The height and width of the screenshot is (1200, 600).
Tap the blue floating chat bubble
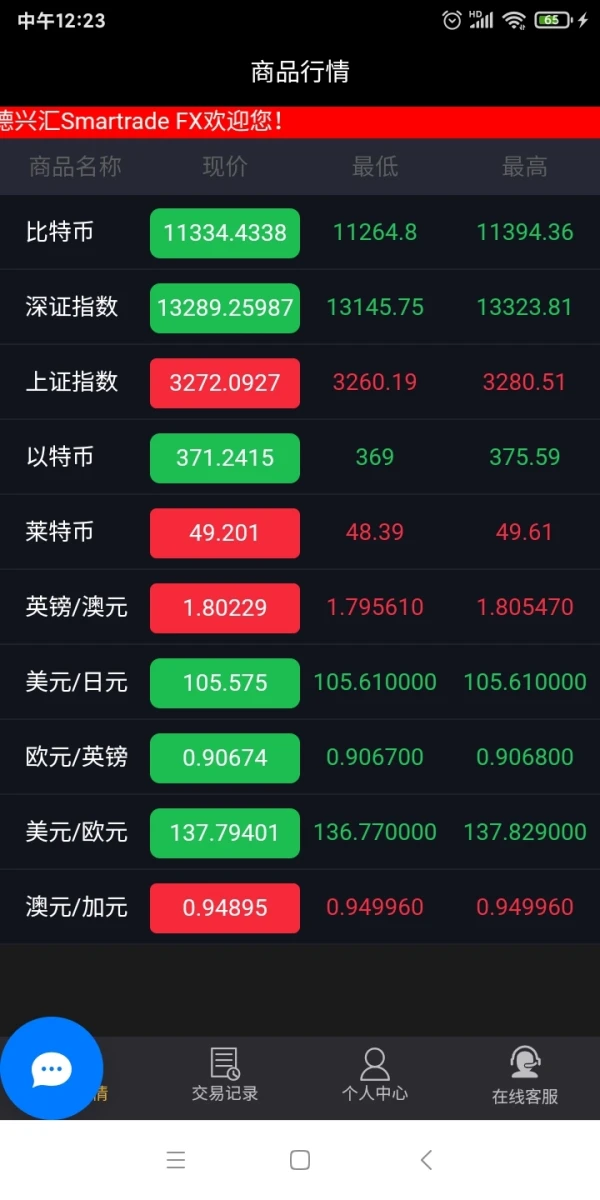coord(51,1069)
